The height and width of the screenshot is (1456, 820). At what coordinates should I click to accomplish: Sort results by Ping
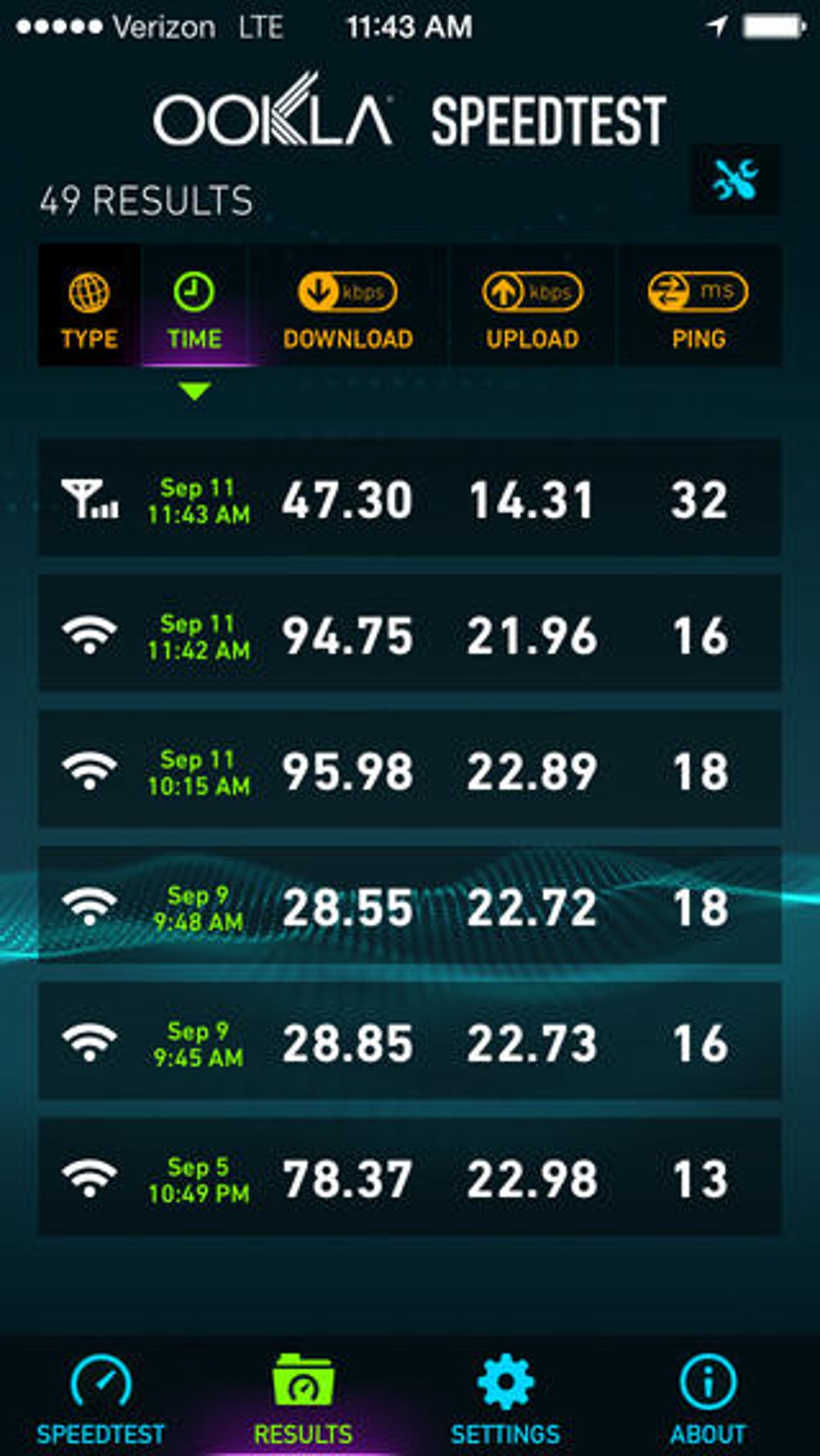[699, 306]
